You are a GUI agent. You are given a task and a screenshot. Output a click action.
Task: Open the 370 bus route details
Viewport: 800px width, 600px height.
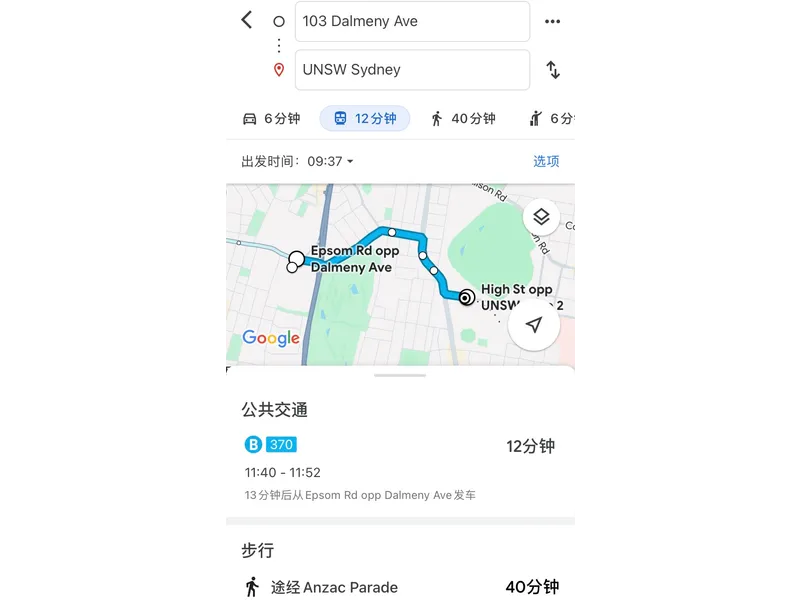tap(400, 468)
